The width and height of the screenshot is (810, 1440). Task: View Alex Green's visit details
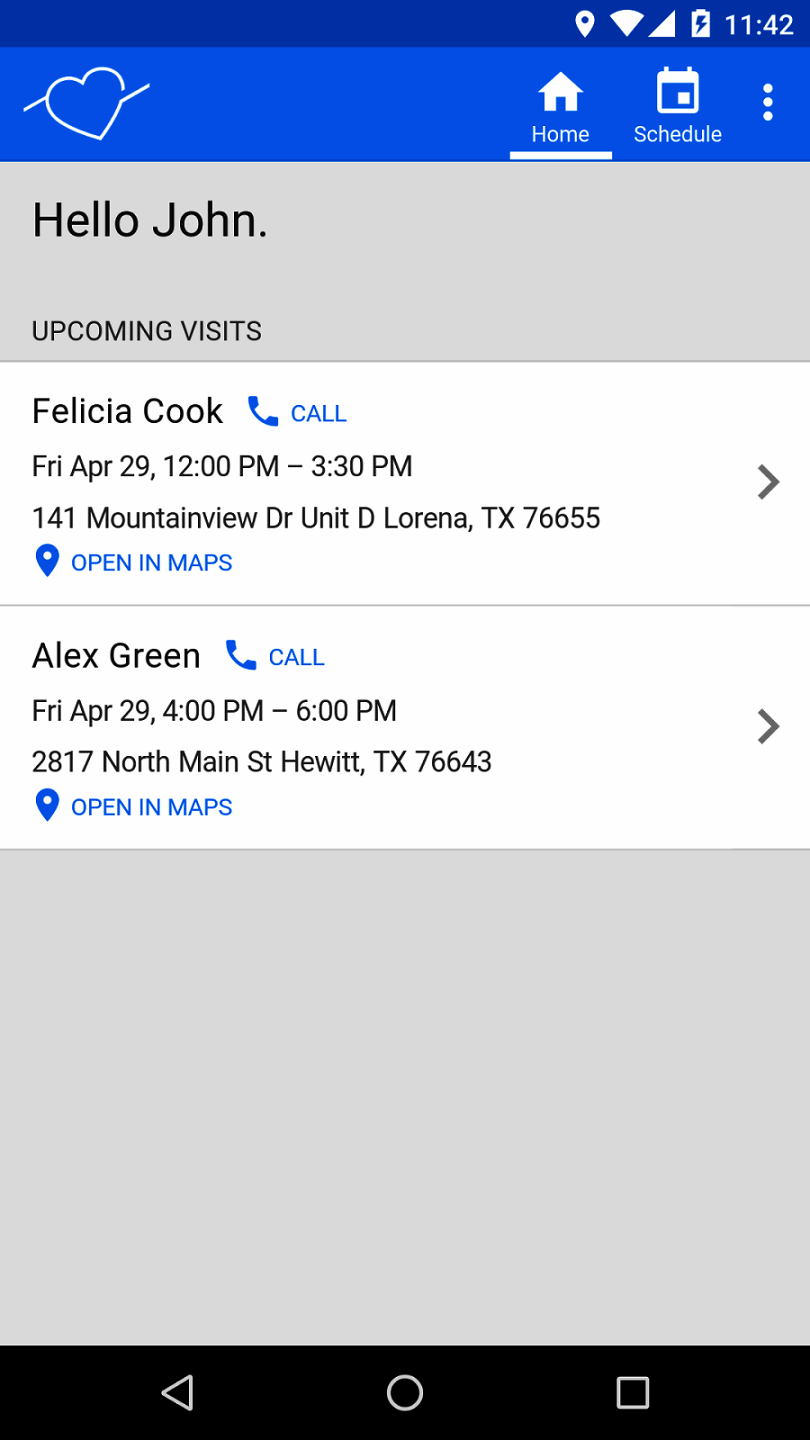pyautogui.click(x=767, y=727)
